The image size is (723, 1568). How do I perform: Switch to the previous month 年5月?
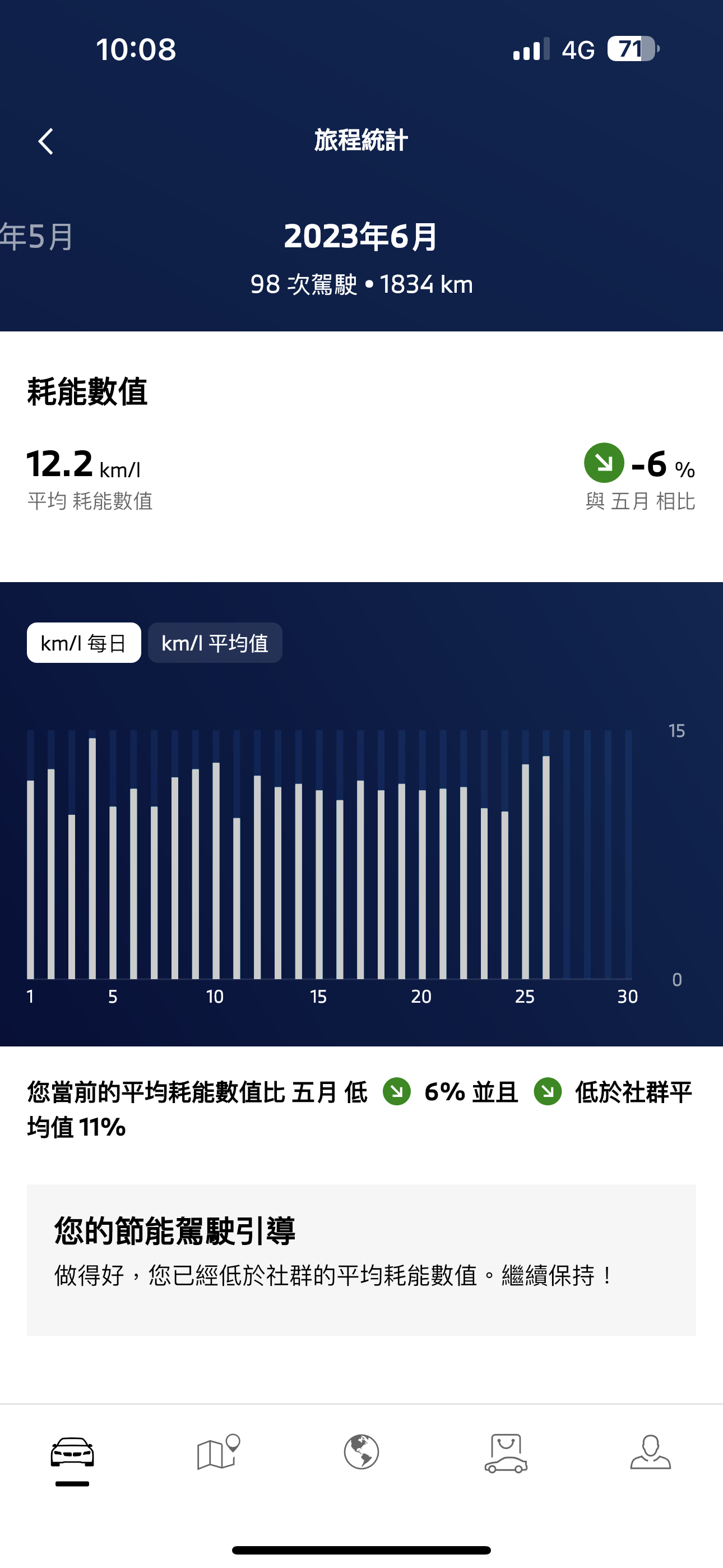coord(36,236)
